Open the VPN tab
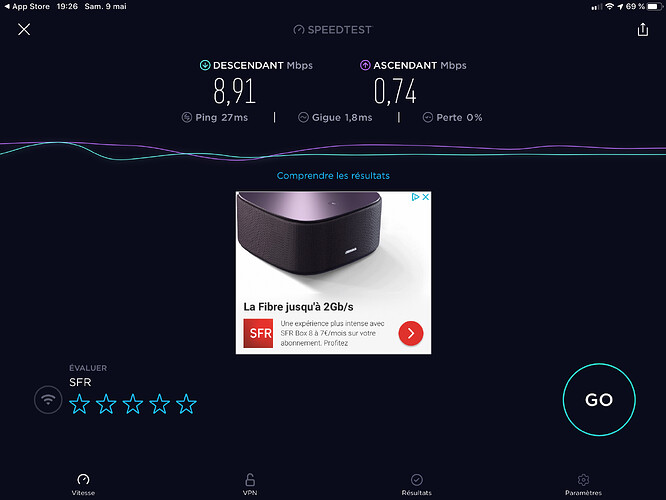666x500 pixels. coord(250,485)
